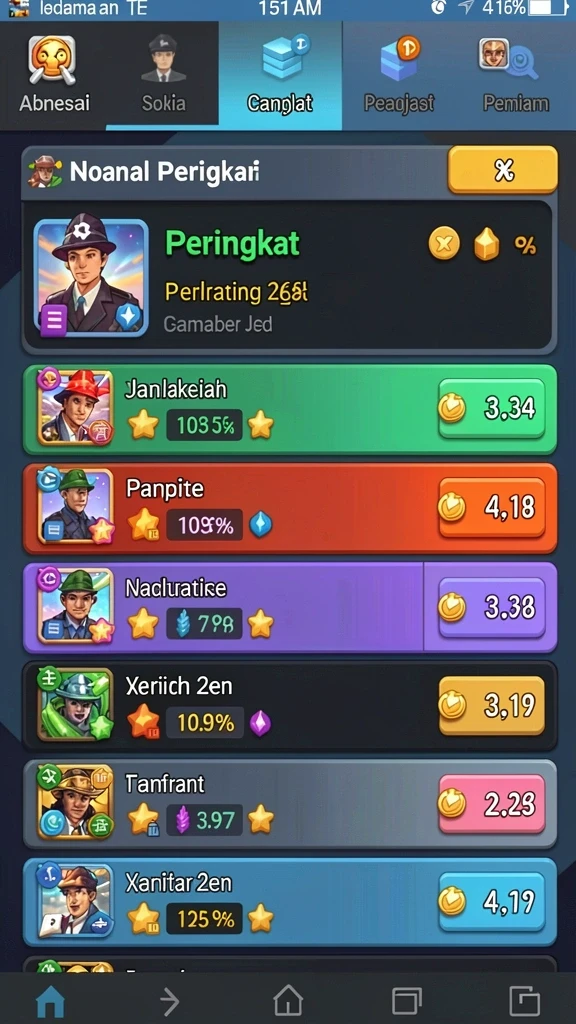Switch to the Abnesai tab
The image size is (576, 1024).
click(x=54, y=75)
